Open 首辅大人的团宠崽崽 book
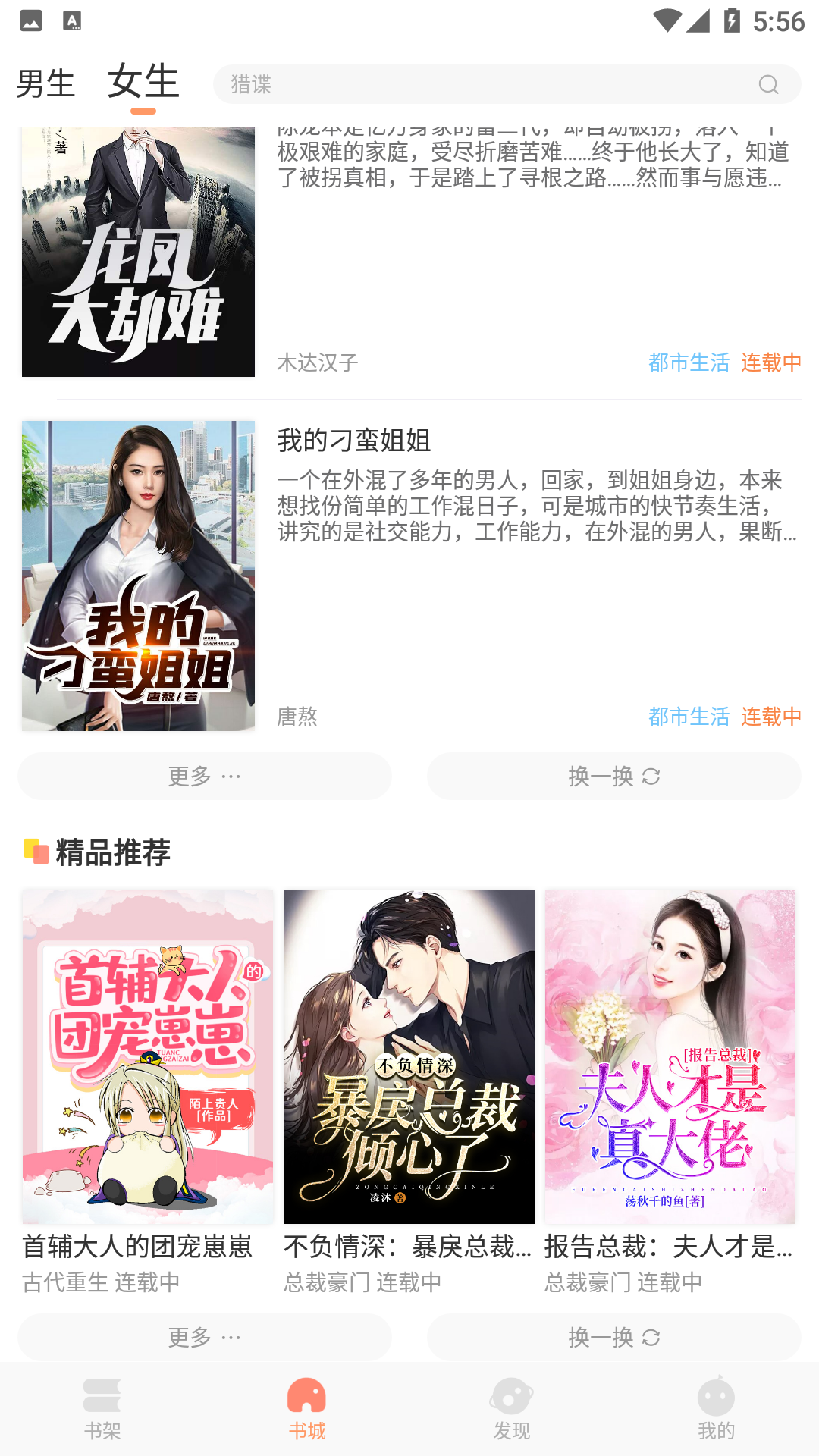Screen dimensions: 819x1456 click(147, 1056)
